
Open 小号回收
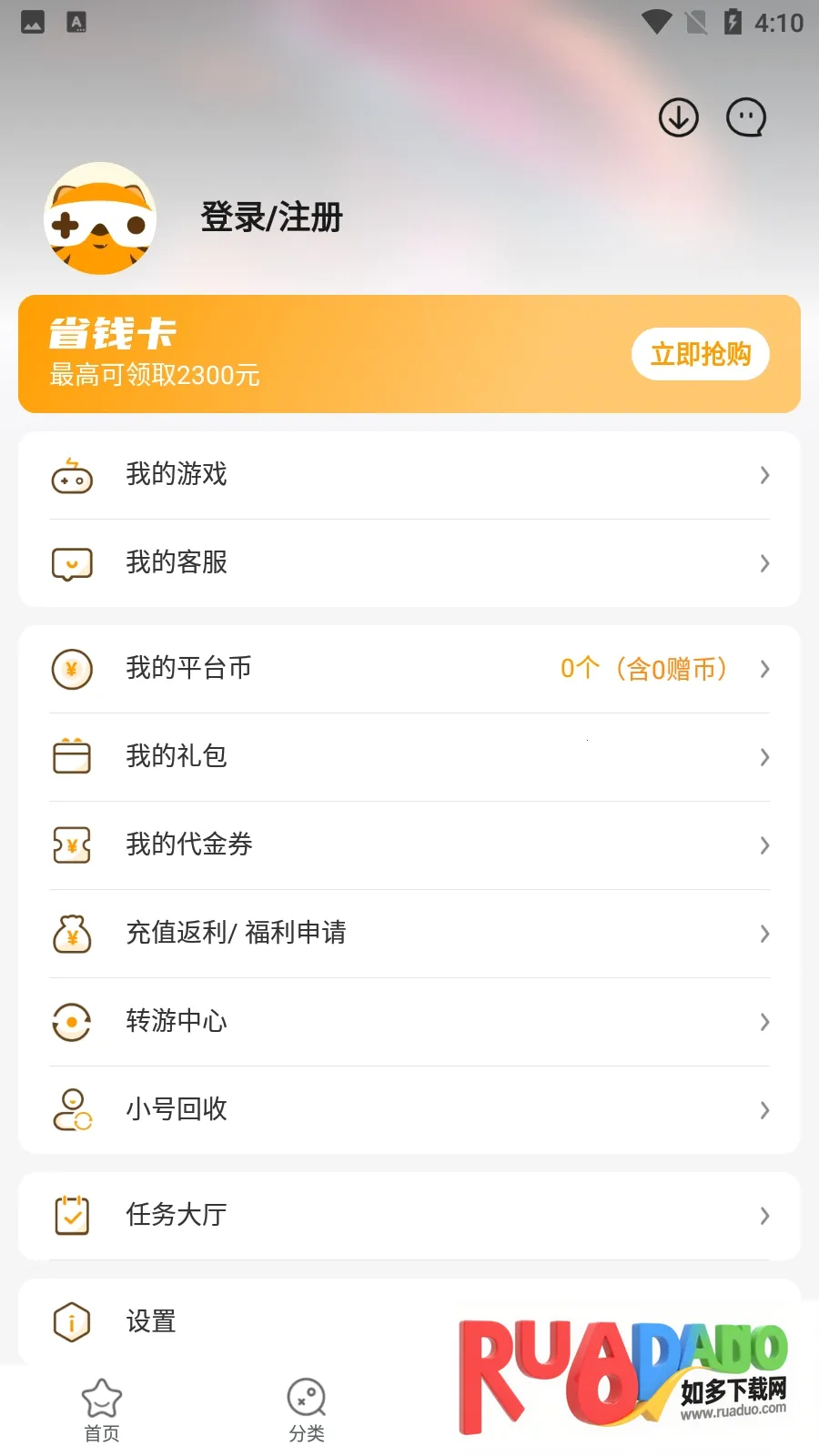click(x=409, y=1110)
